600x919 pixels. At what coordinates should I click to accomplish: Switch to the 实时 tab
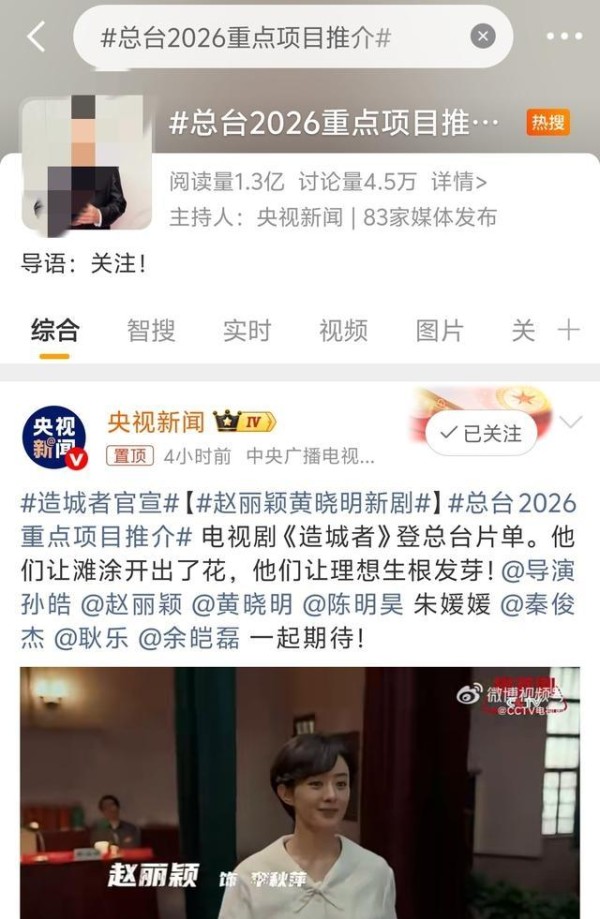247,331
